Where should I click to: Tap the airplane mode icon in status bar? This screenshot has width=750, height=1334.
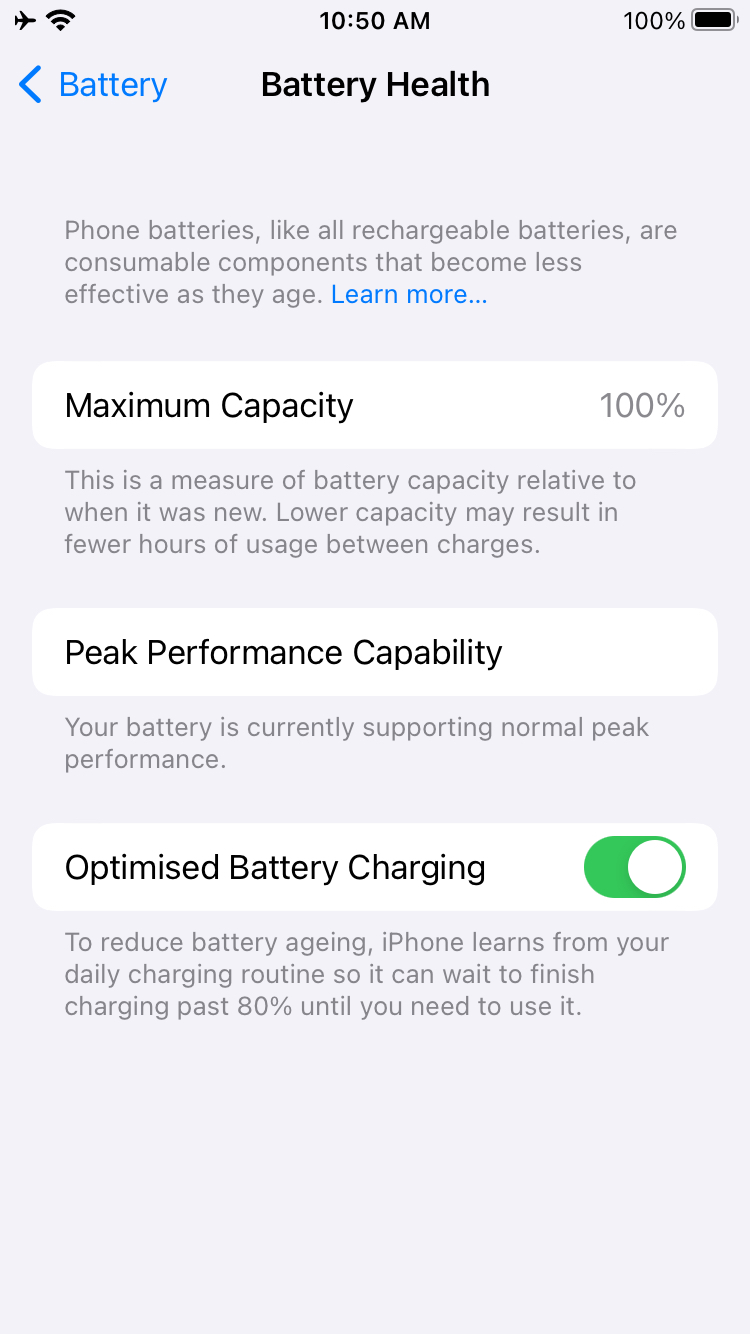click(x=24, y=20)
